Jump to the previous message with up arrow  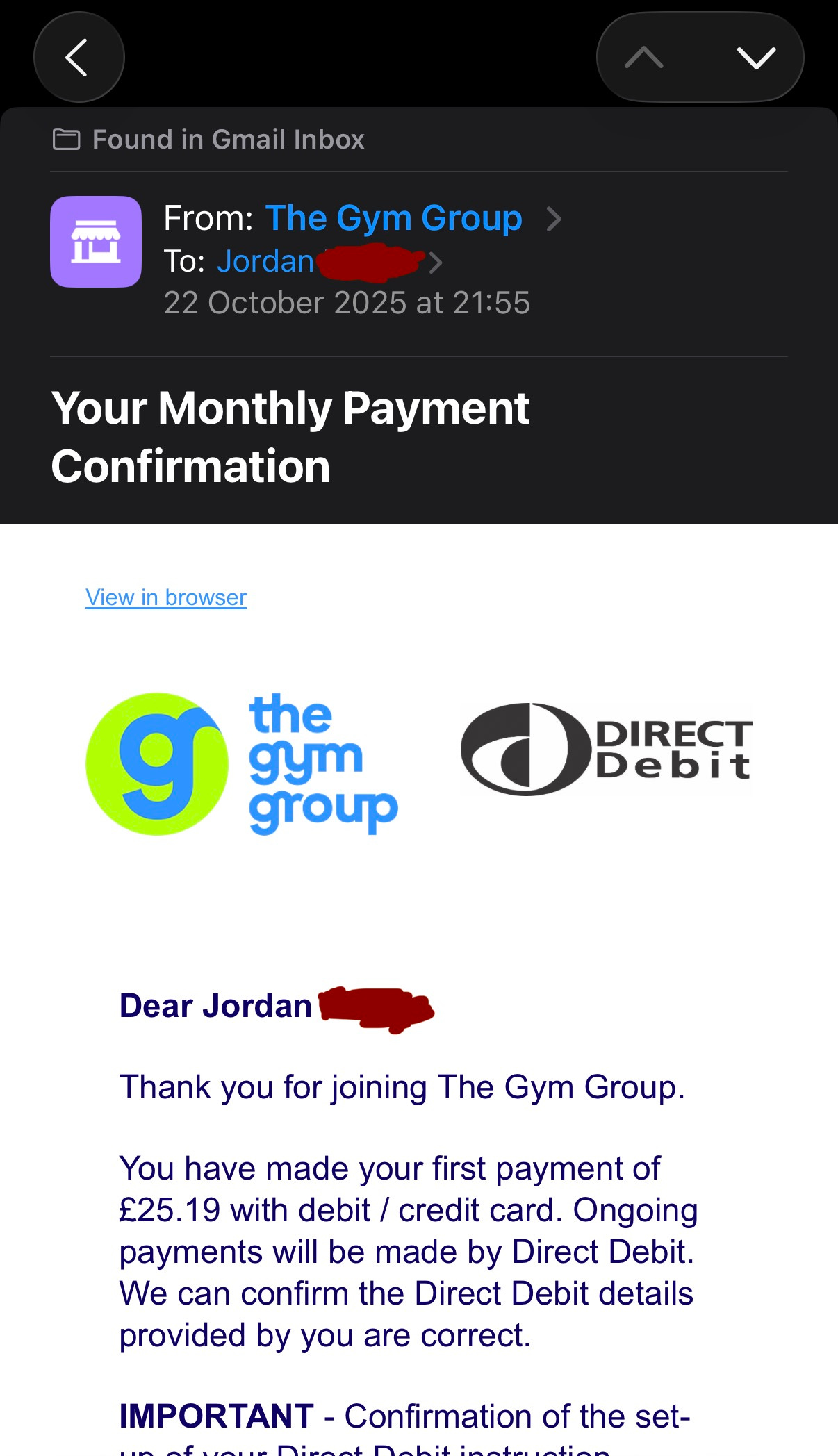point(644,58)
